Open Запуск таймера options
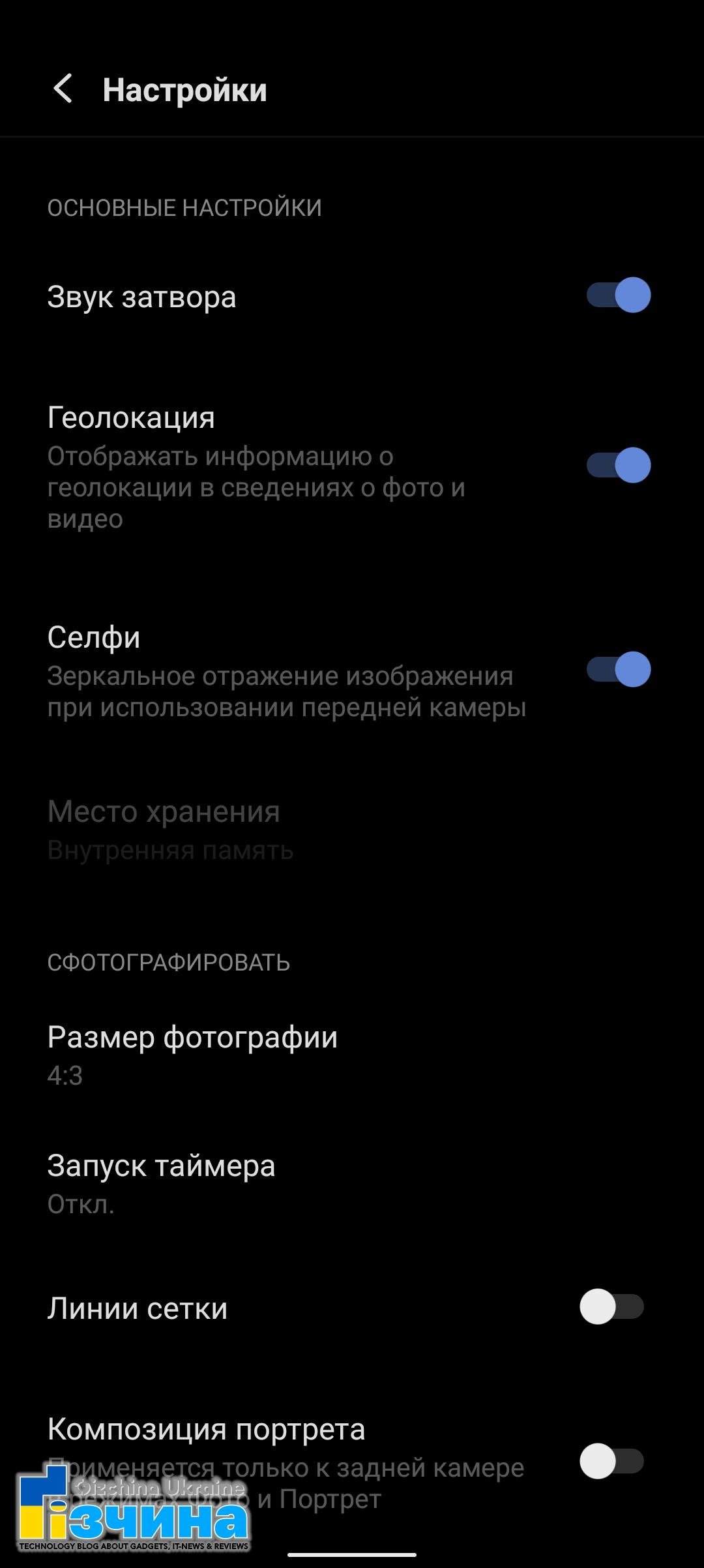The height and width of the screenshot is (1568, 704). click(x=352, y=1183)
